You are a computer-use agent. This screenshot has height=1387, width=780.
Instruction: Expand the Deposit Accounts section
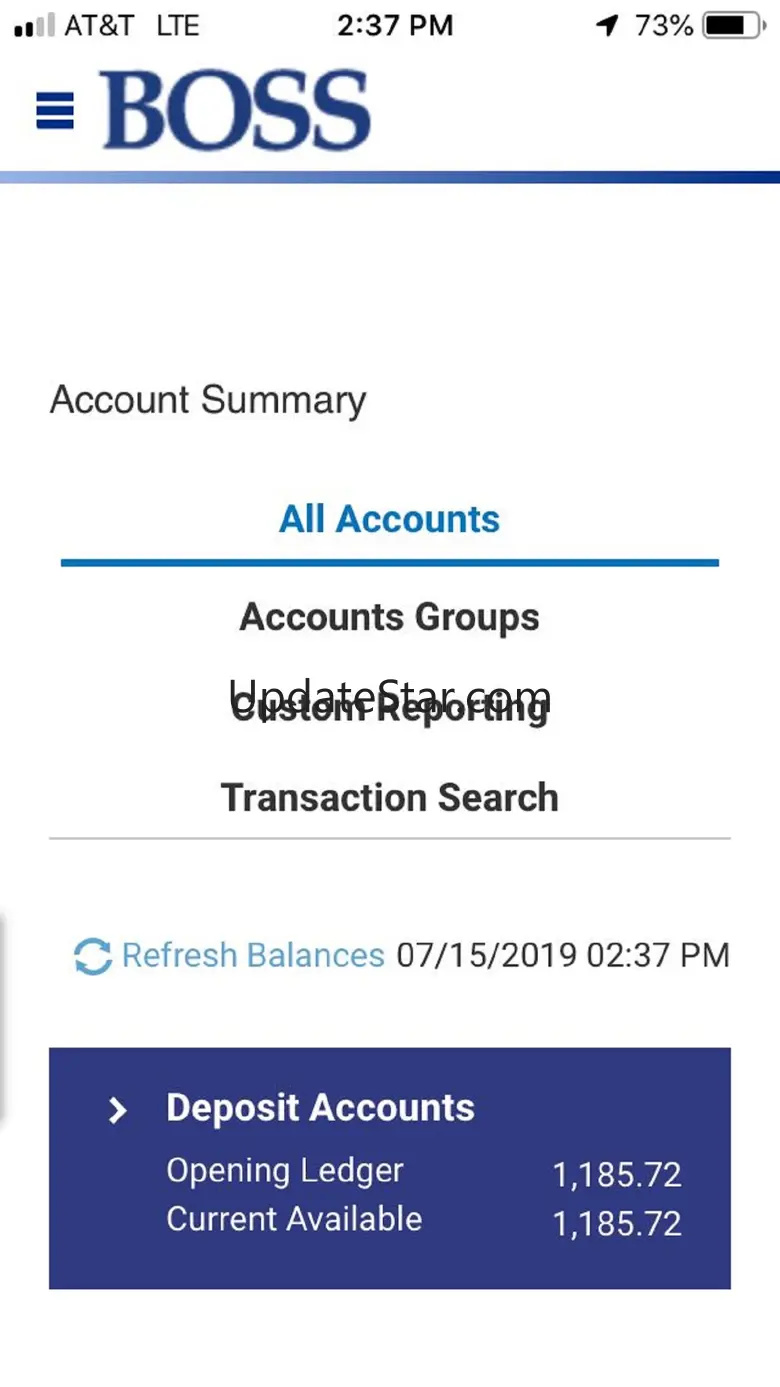[118, 1110]
